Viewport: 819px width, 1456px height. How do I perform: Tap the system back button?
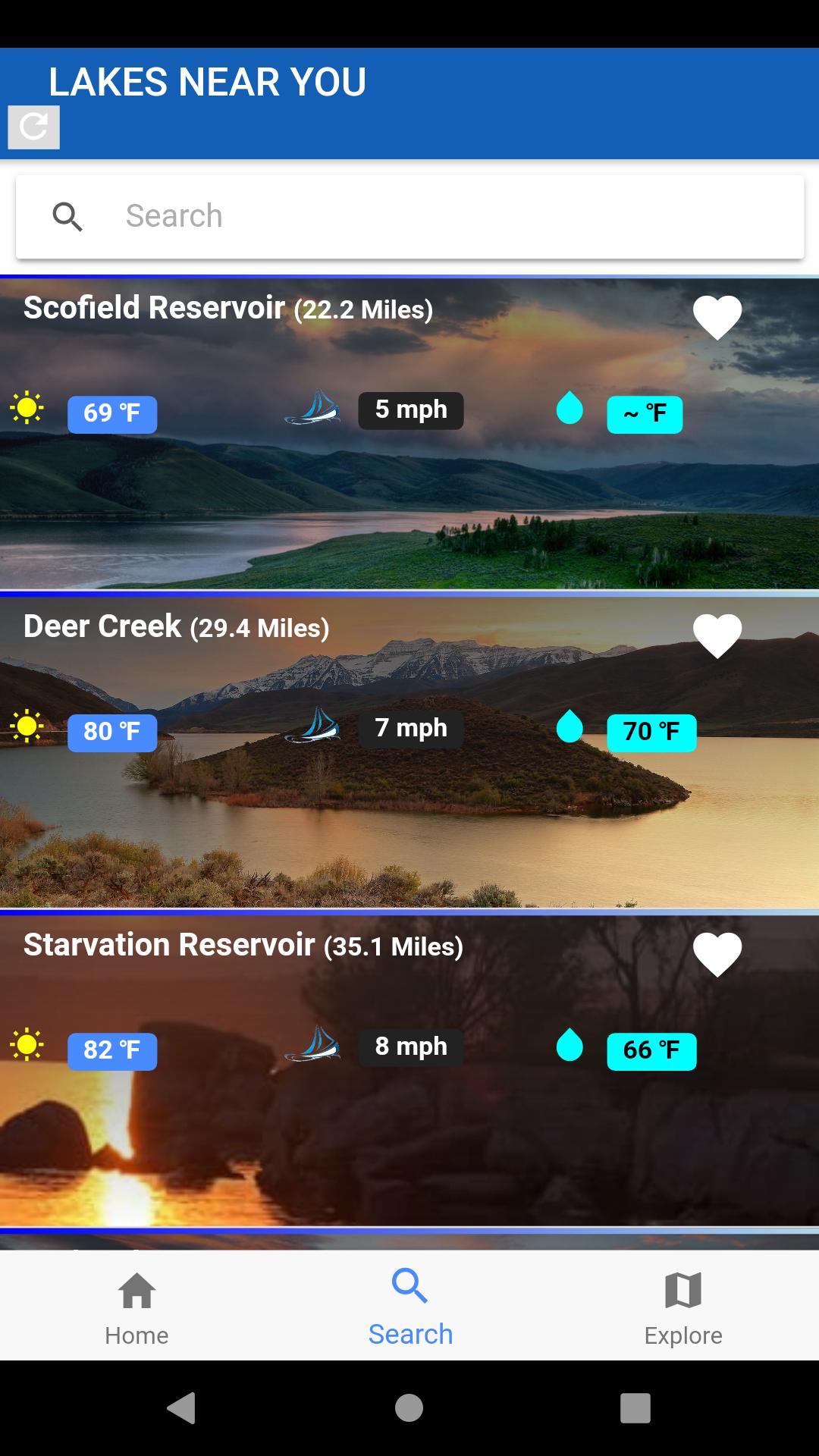(x=181, y=1408)
